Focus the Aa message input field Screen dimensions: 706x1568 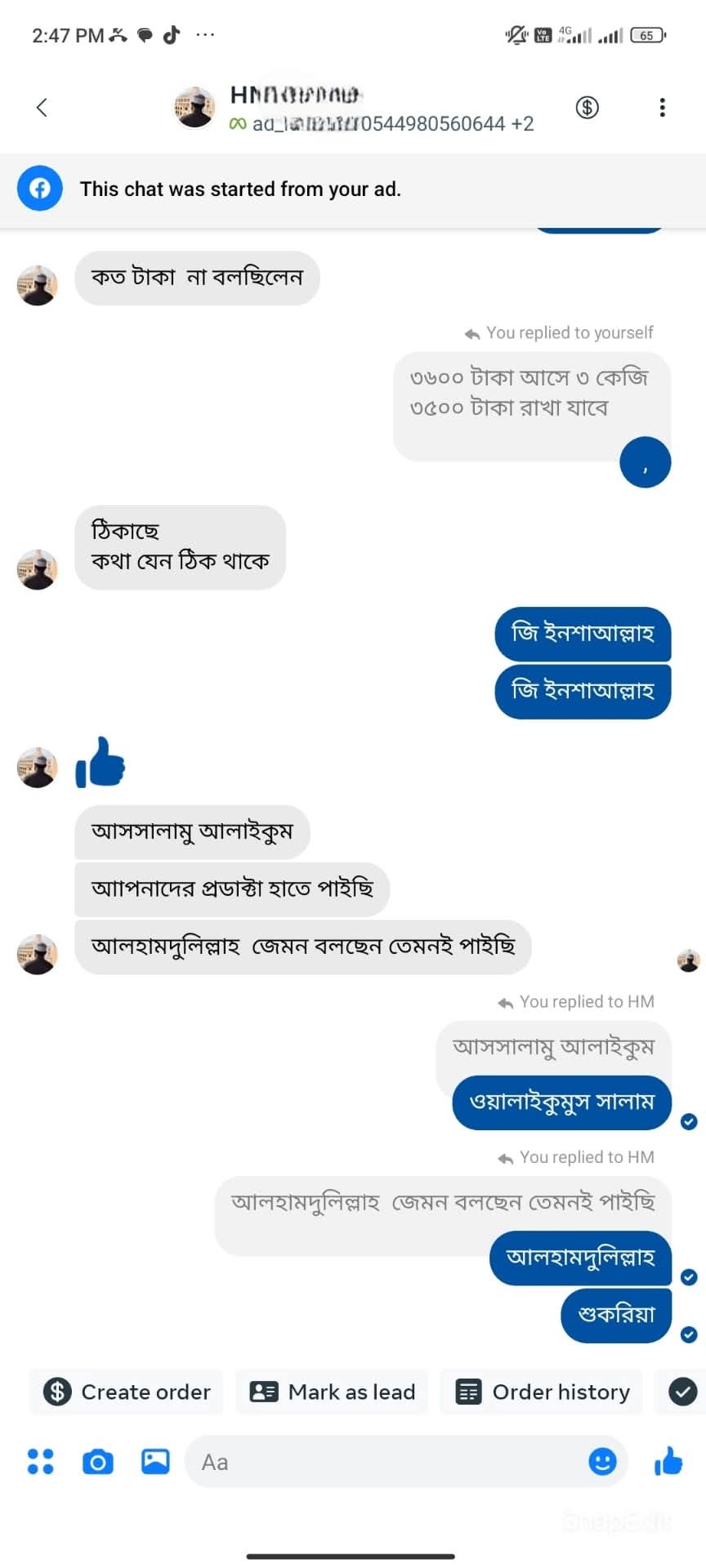pyautogui.click(x=384, y=1461)
